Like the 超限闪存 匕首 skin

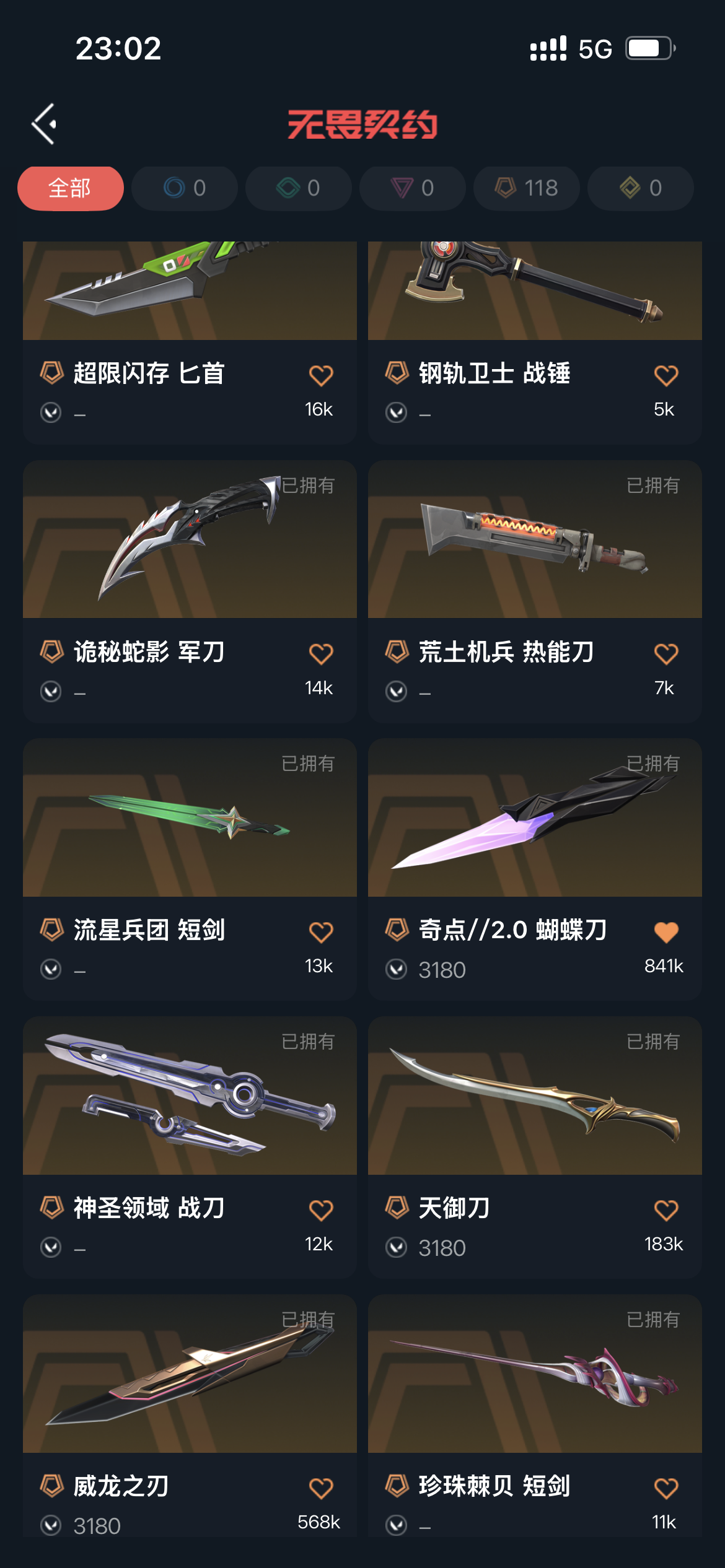[x=321, y=375]
